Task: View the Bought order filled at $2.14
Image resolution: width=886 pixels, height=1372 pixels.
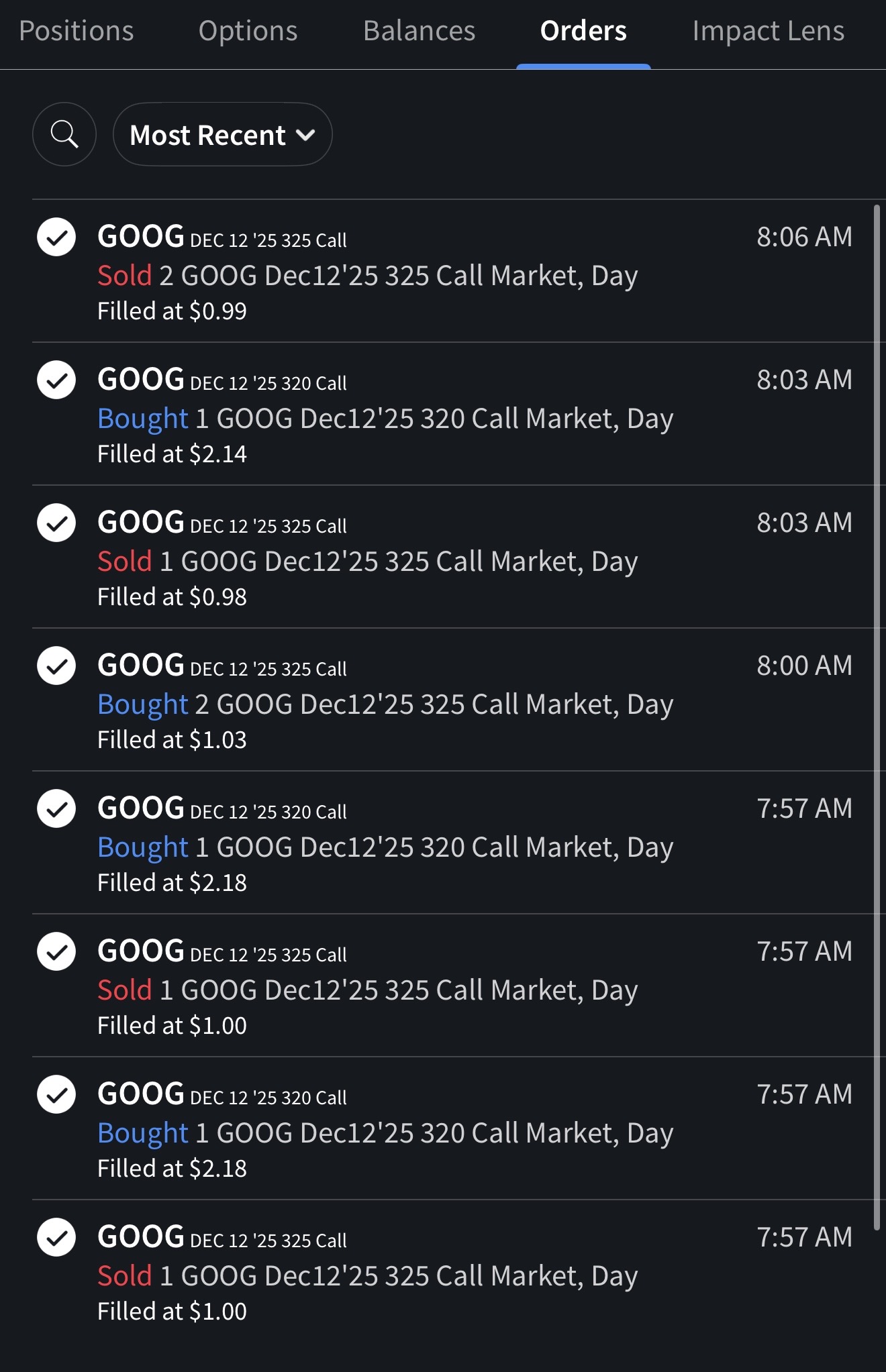Action: [443, 415]
